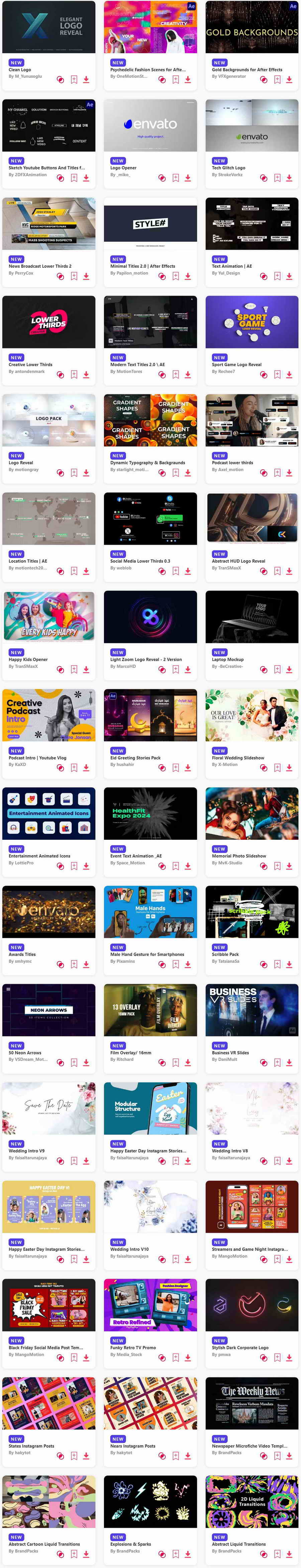Open the Entertainment Animated Icons card
The image size is (301, 1568).
click(48, 813)
